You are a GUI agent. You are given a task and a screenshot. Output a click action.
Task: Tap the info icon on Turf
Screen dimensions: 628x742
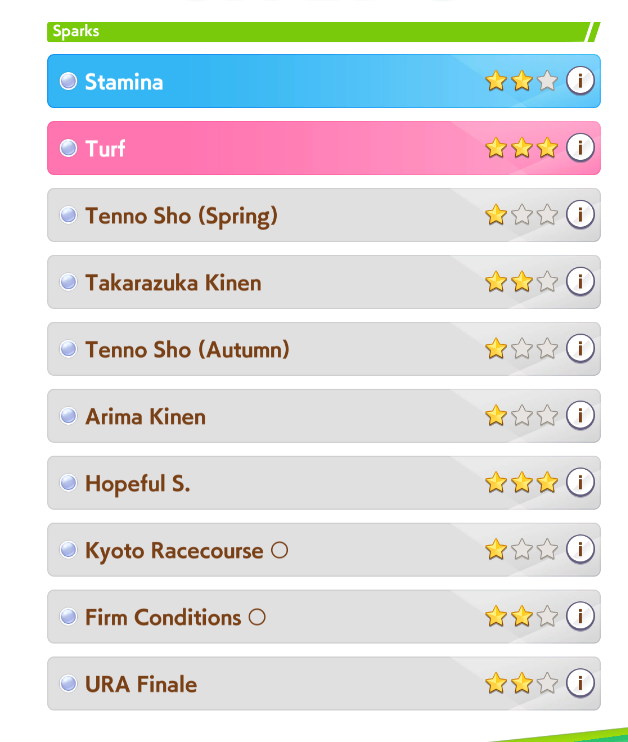[x=580, y=147]
